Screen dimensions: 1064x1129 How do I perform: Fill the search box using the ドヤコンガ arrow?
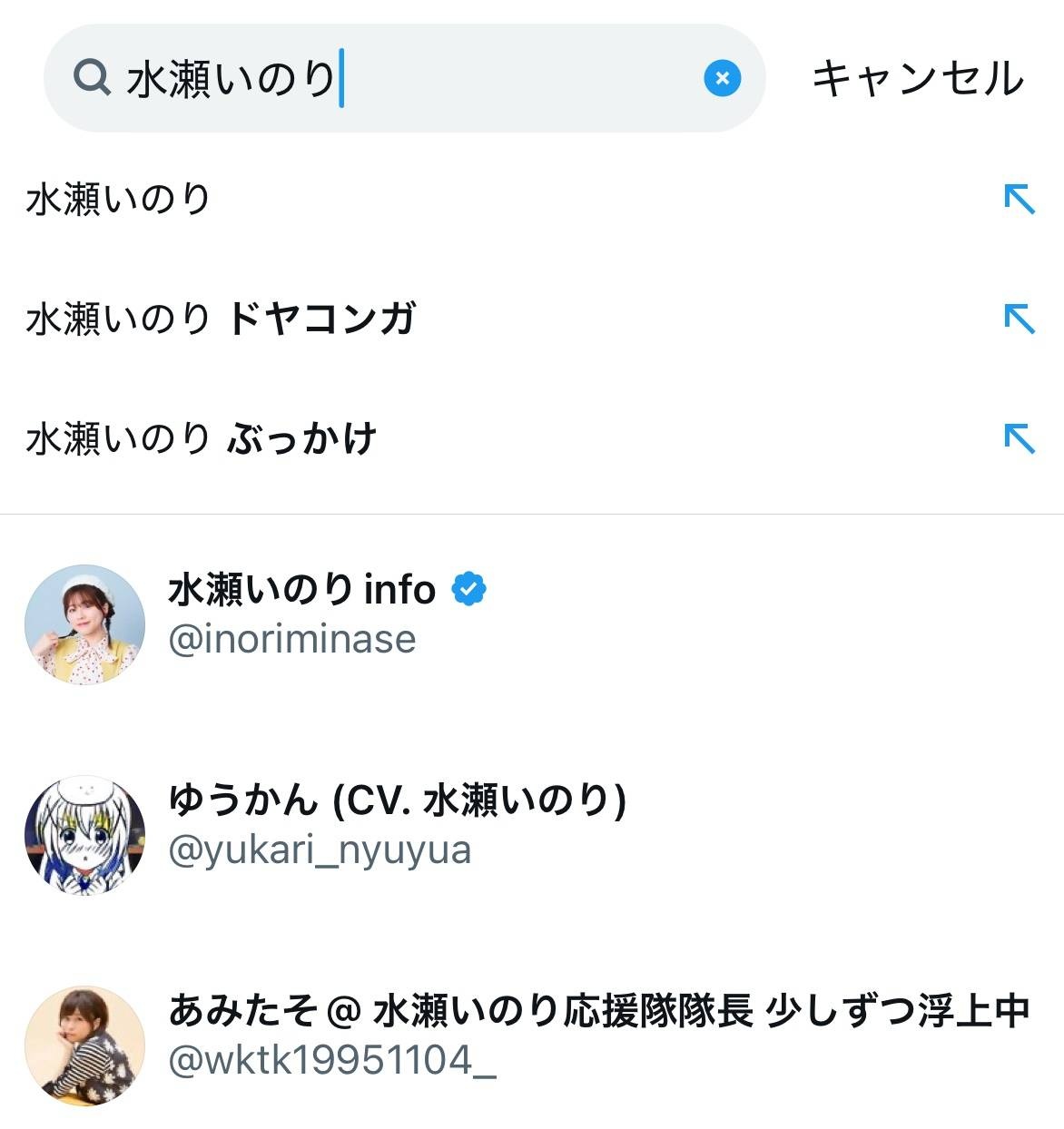1019,319
